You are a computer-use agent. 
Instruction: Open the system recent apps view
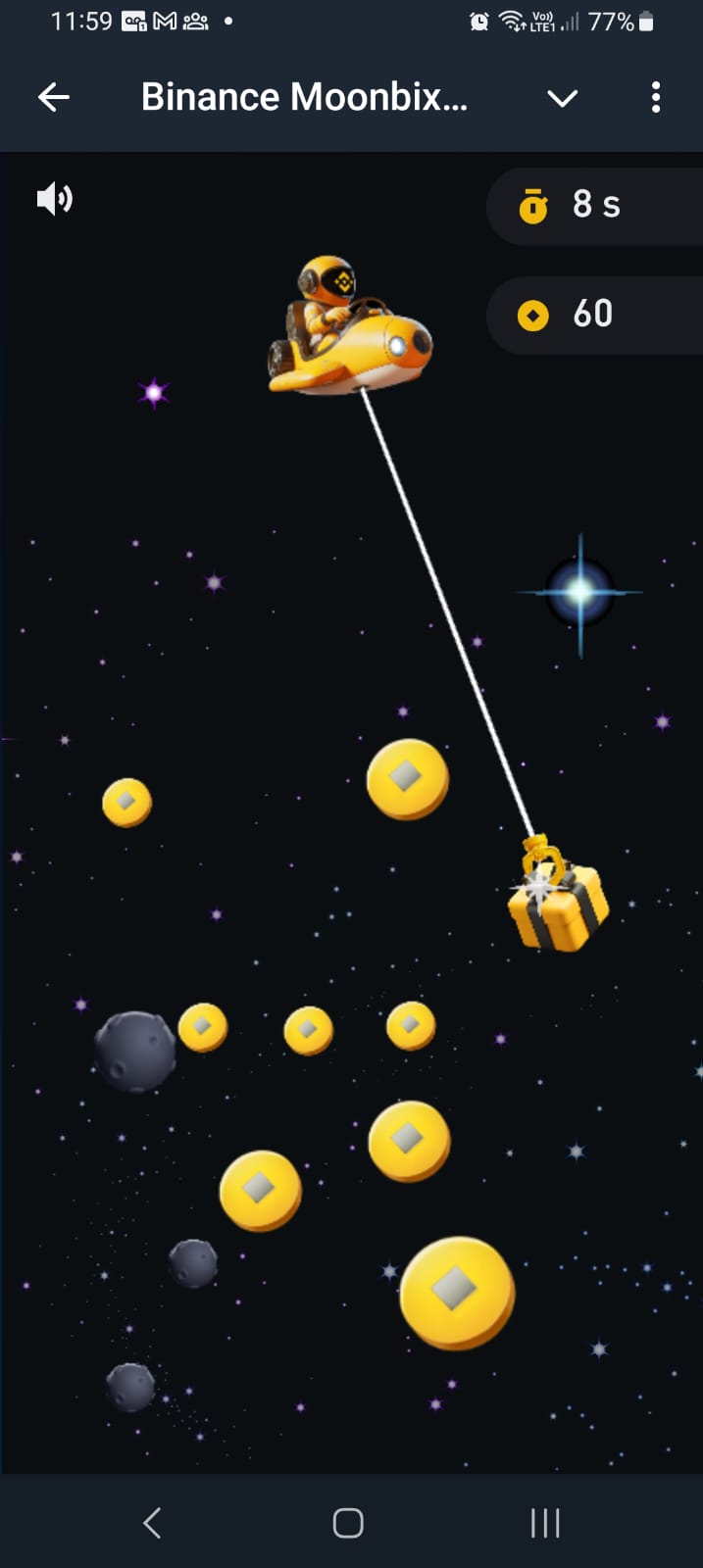(545, 1523)
